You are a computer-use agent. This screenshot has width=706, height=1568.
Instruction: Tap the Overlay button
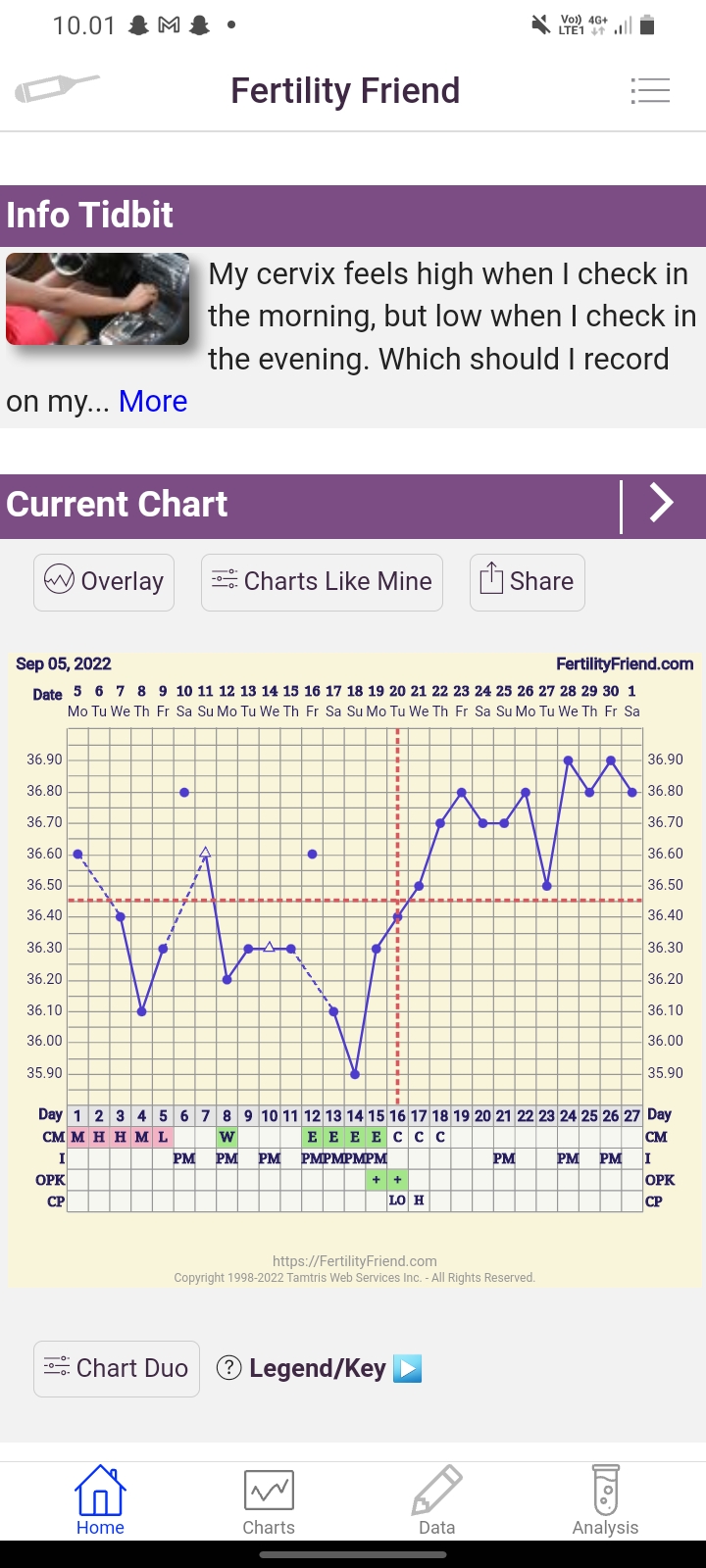point(104,582)
